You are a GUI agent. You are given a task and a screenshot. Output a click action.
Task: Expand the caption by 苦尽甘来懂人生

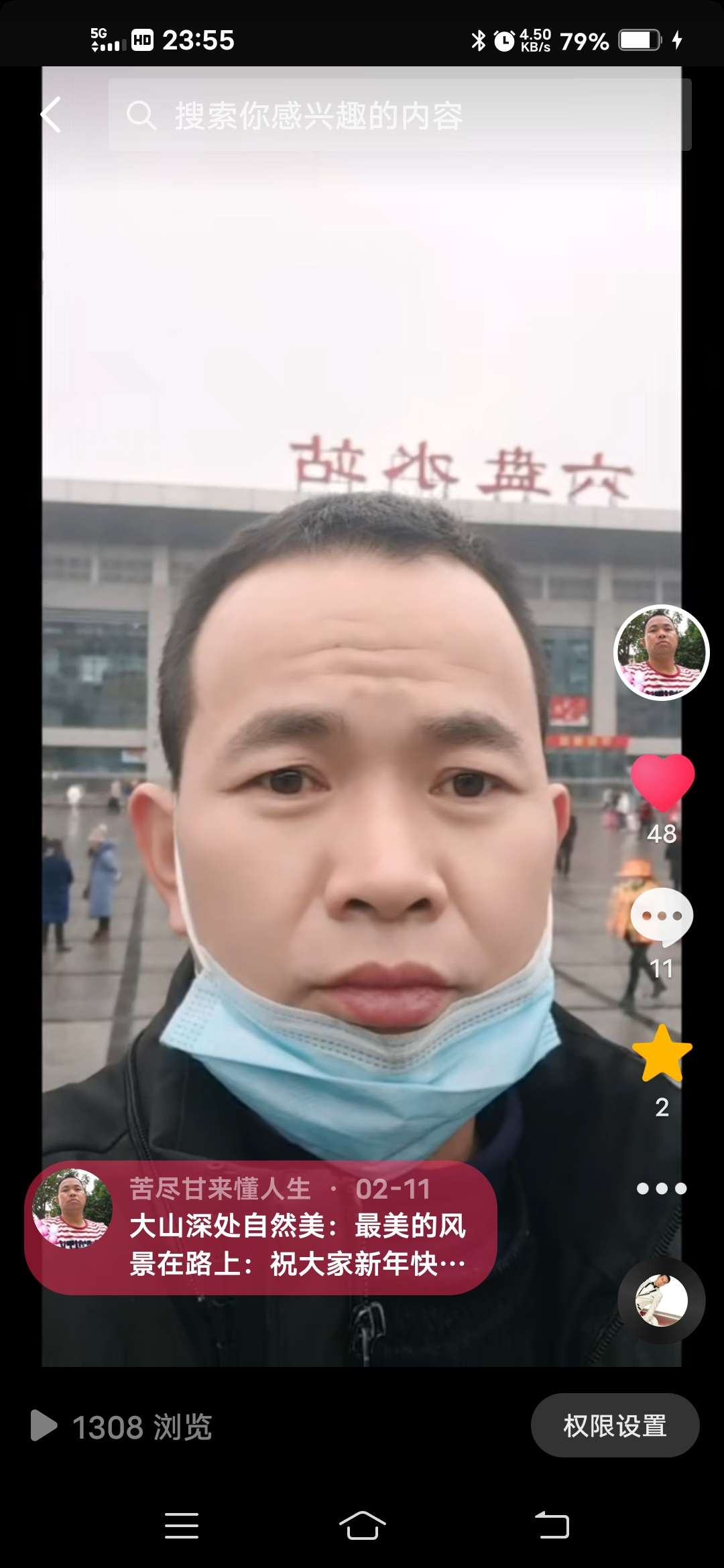[296, 1245]
